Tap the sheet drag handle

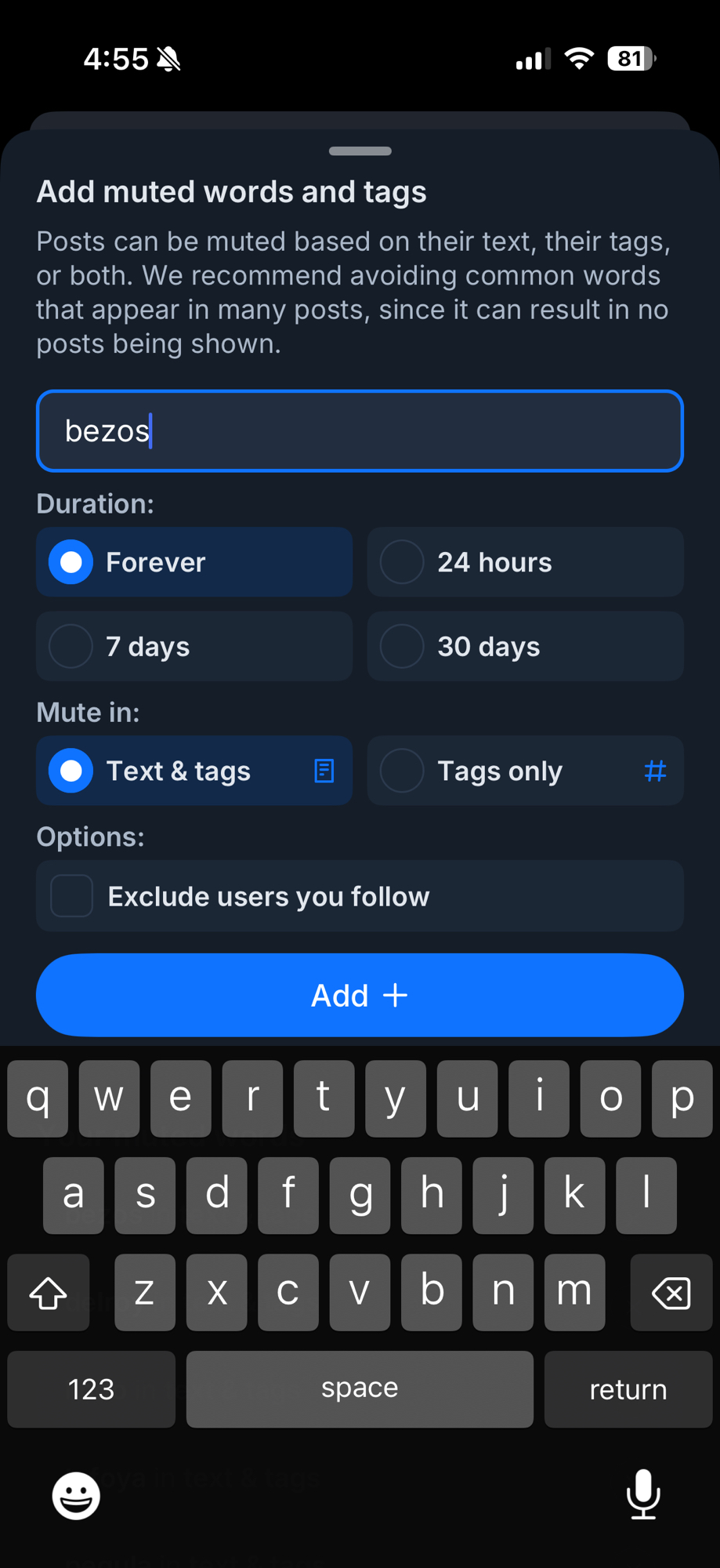[x=360, y=151]
